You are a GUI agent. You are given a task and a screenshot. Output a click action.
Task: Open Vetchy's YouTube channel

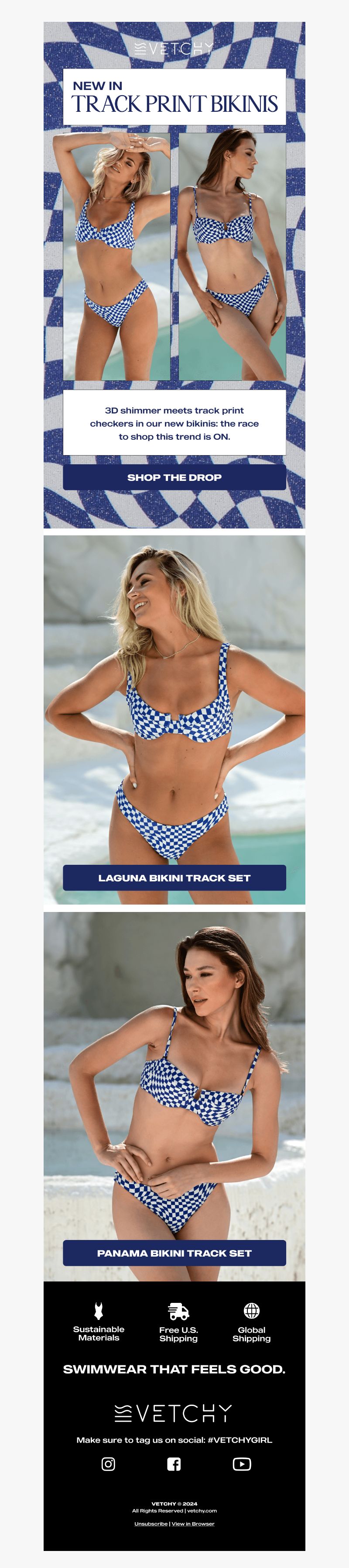click(x=241, y=1464)
